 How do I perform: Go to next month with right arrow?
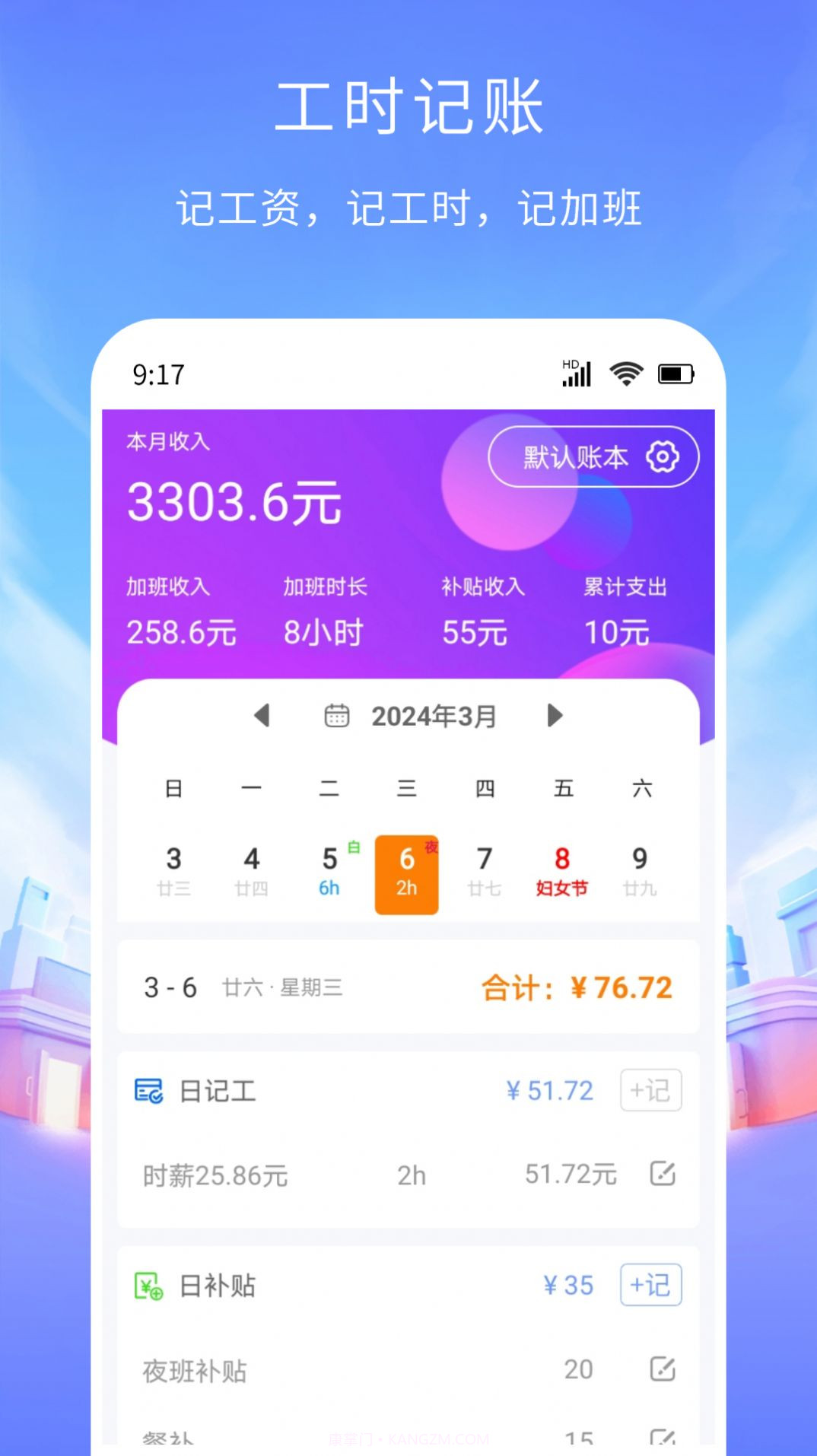coord(555,715)
